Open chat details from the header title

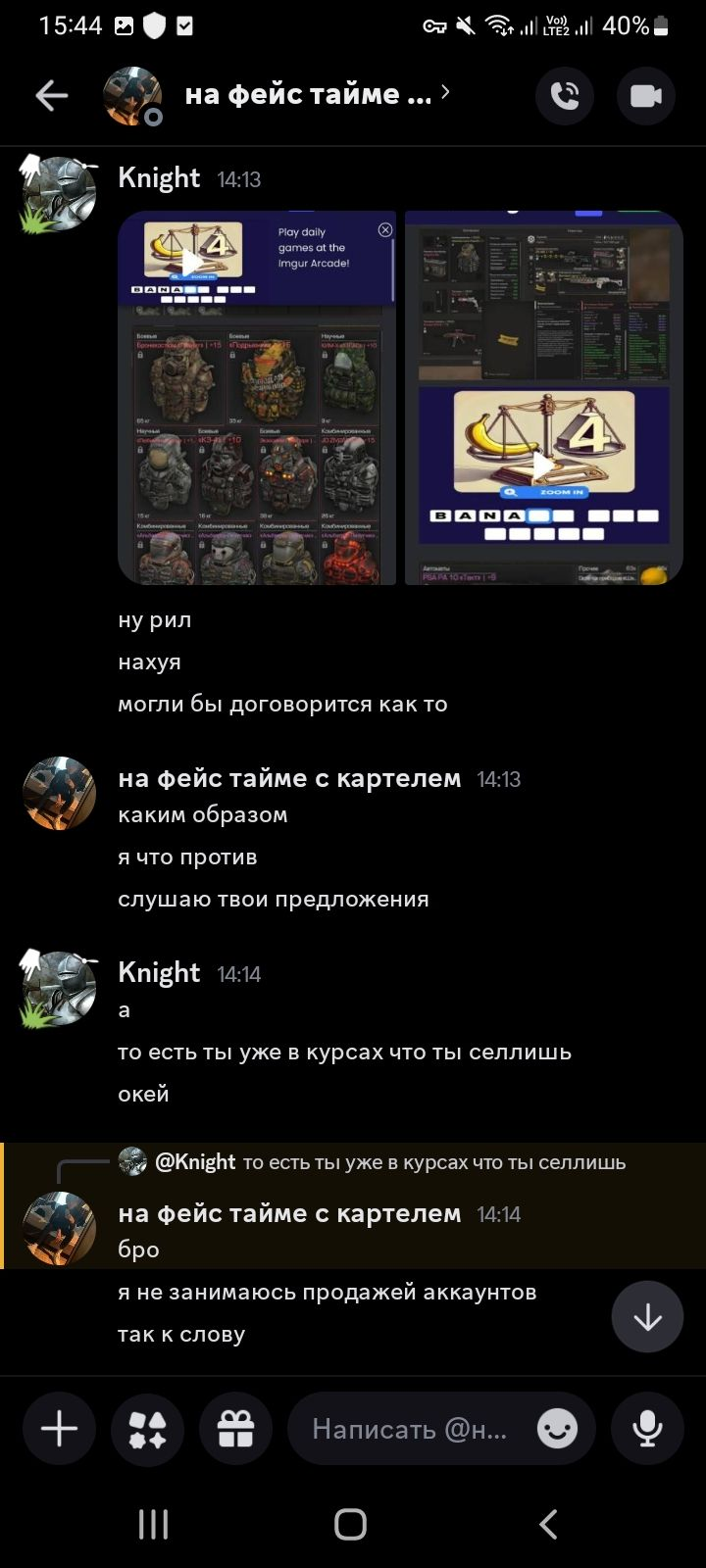(308, 95)
